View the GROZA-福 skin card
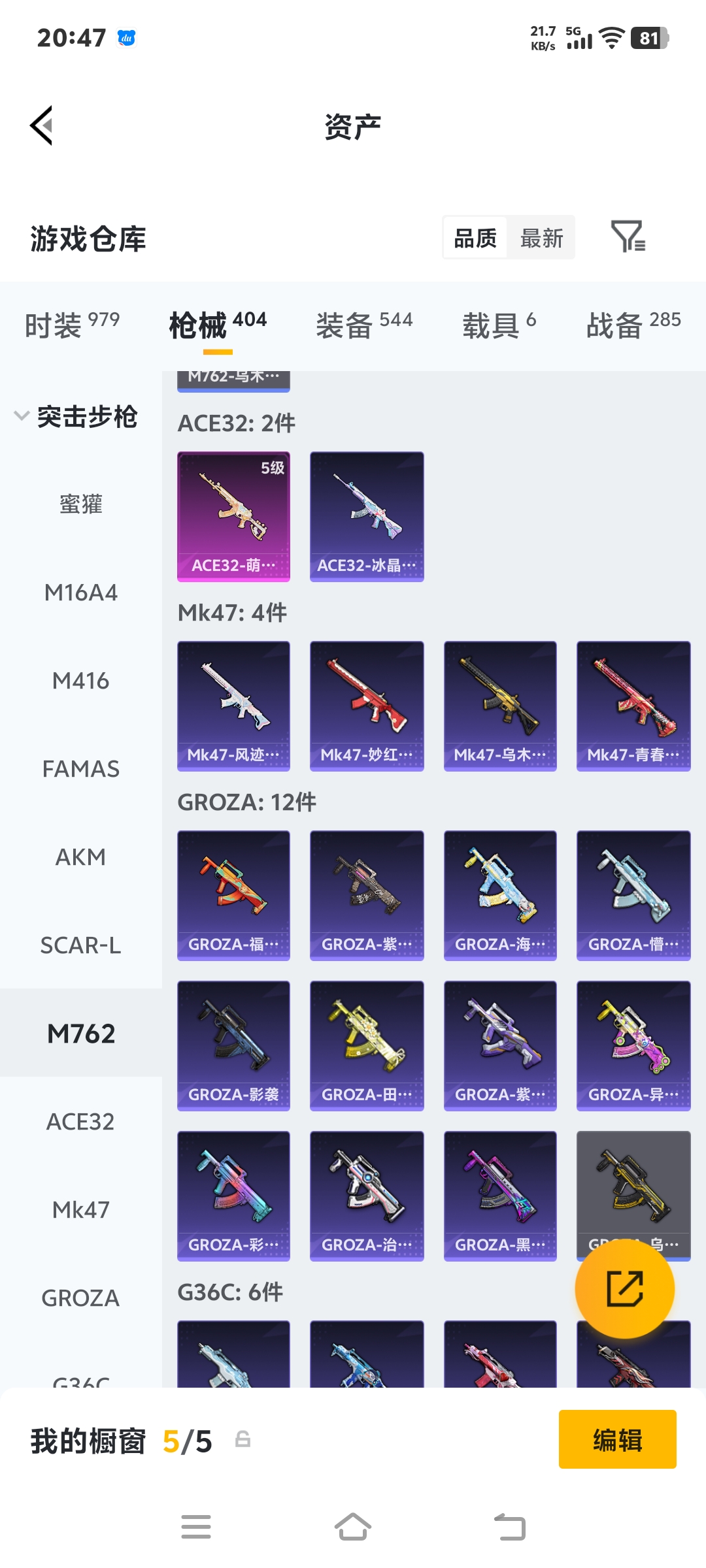 pyautogui.click(x=233, y=895)
